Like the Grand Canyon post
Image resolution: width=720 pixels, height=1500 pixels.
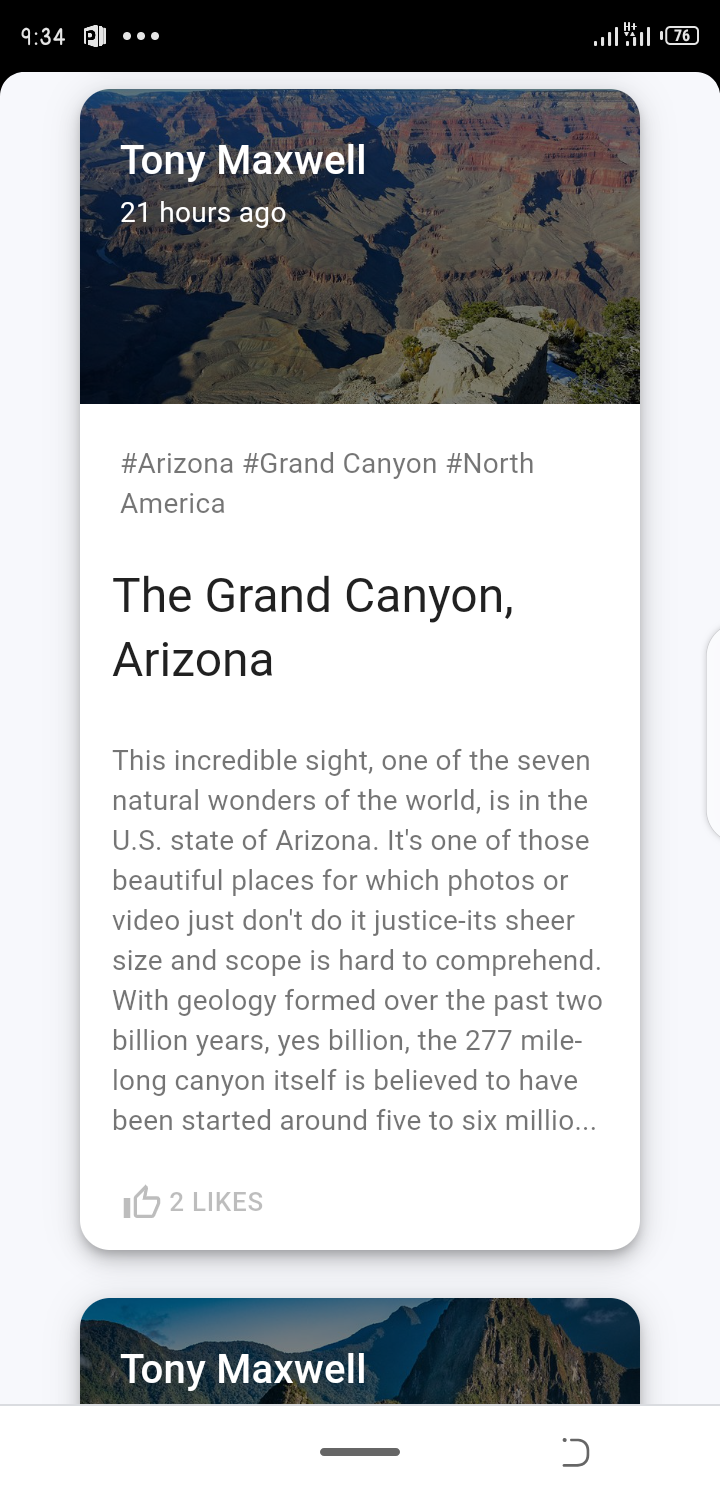pos(142,1202)
